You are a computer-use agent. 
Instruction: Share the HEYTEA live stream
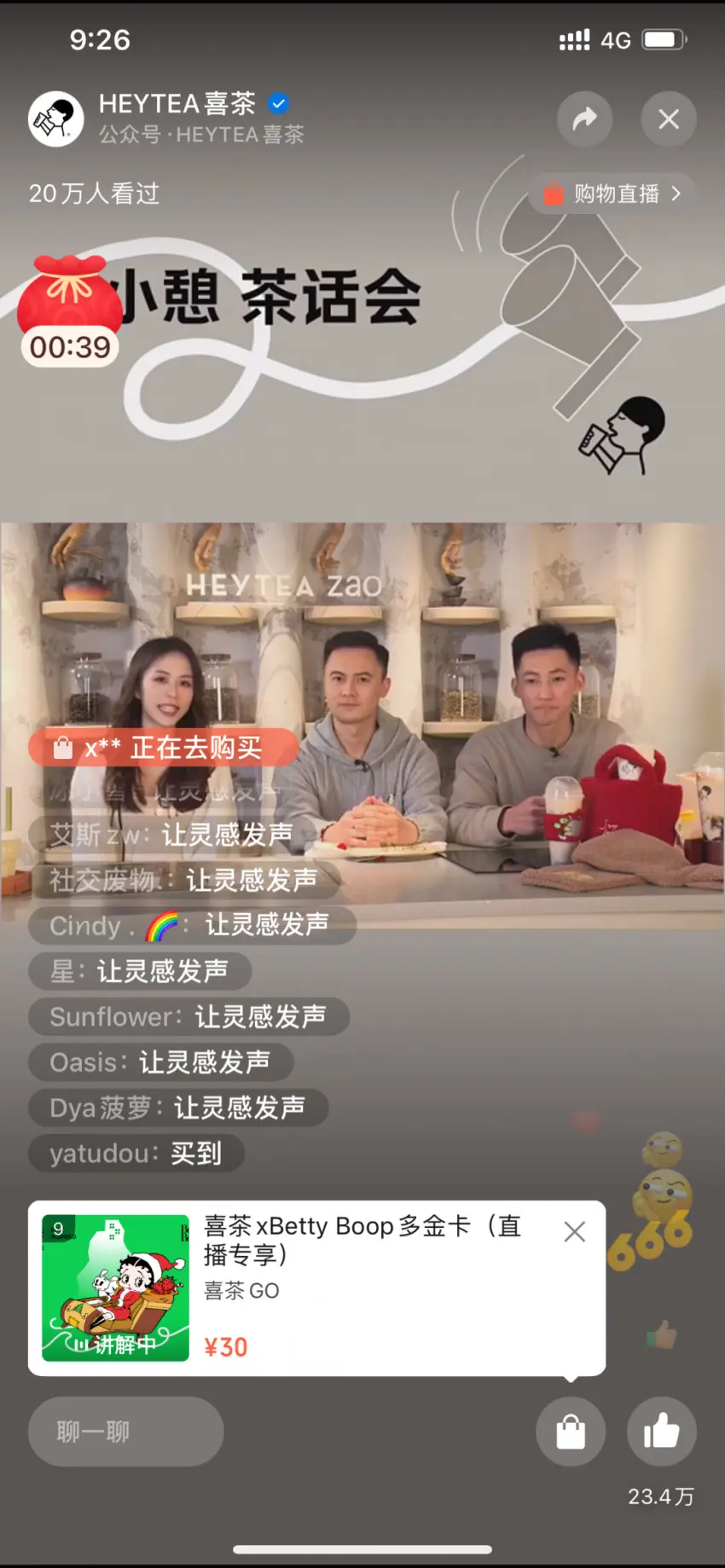(584, 119)
